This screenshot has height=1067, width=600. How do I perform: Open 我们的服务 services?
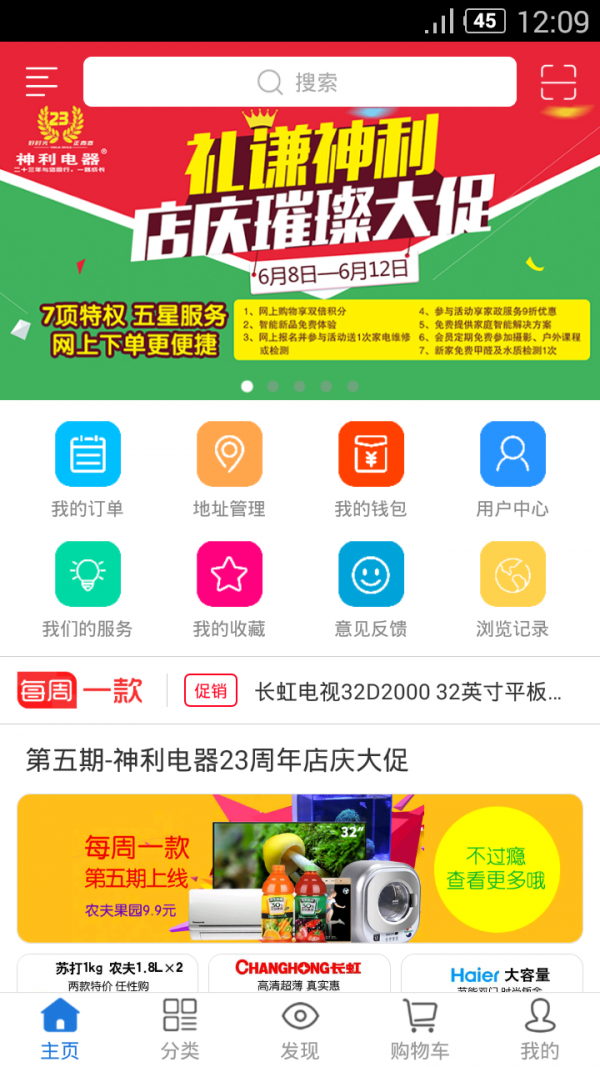88,589
